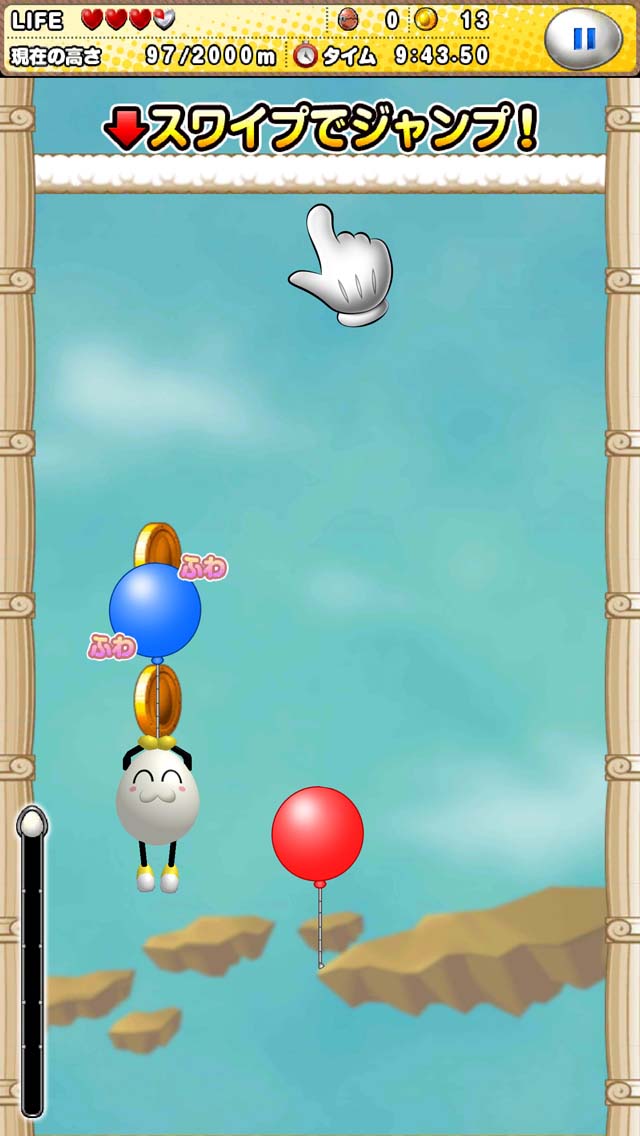Screen dimensions: 640x1136
Task: Pause the game with the pause button
Action: tap(583, 38)
